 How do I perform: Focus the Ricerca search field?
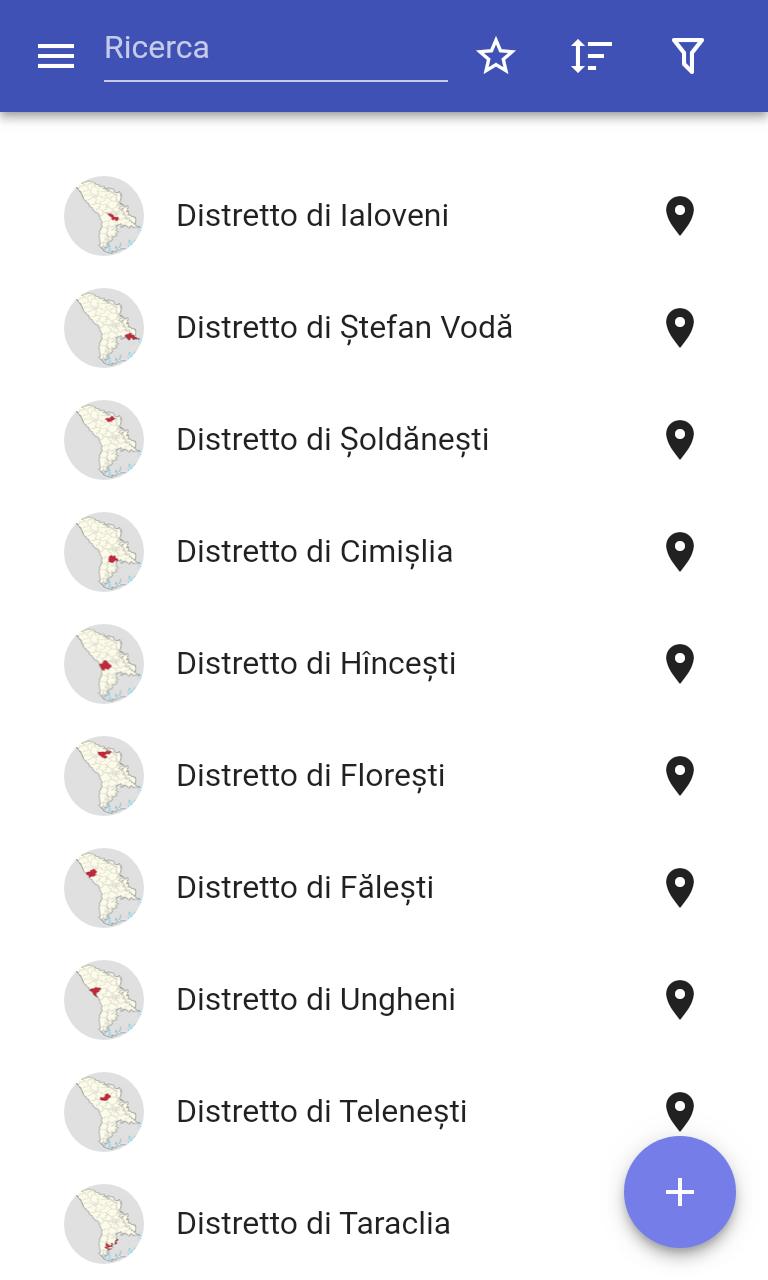276,50
